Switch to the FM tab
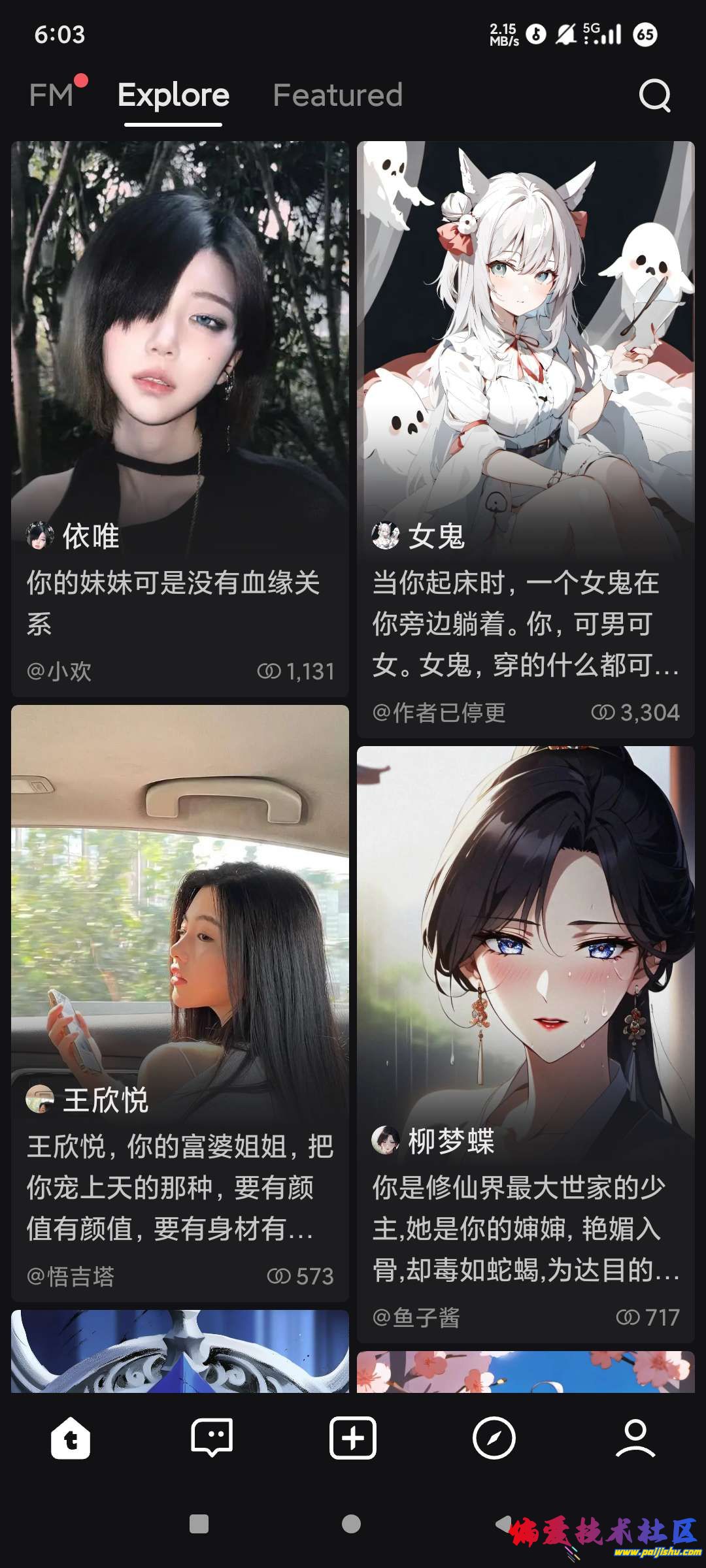This screenshot has height=1568, width=706. 52,95
